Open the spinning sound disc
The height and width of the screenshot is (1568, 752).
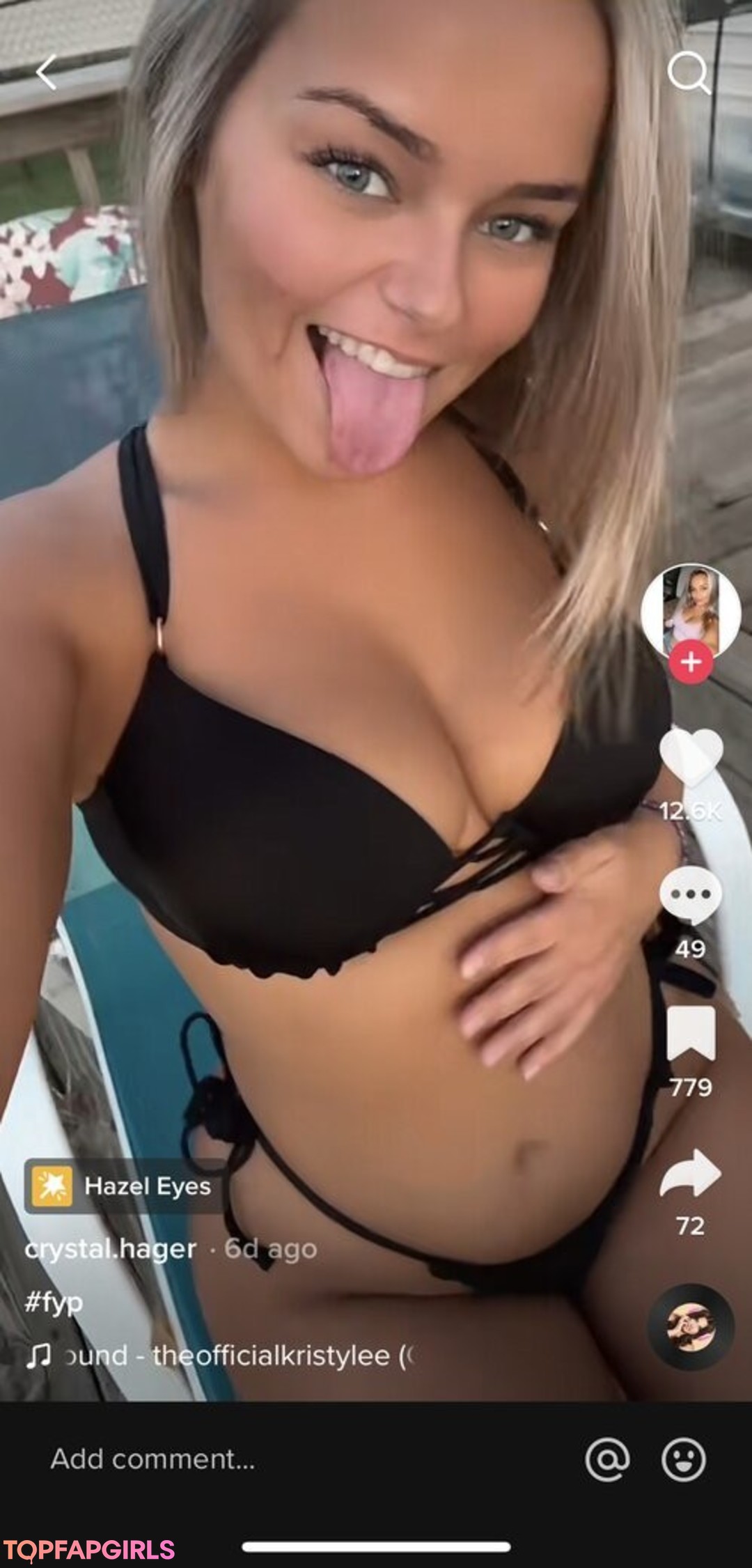690,1326
